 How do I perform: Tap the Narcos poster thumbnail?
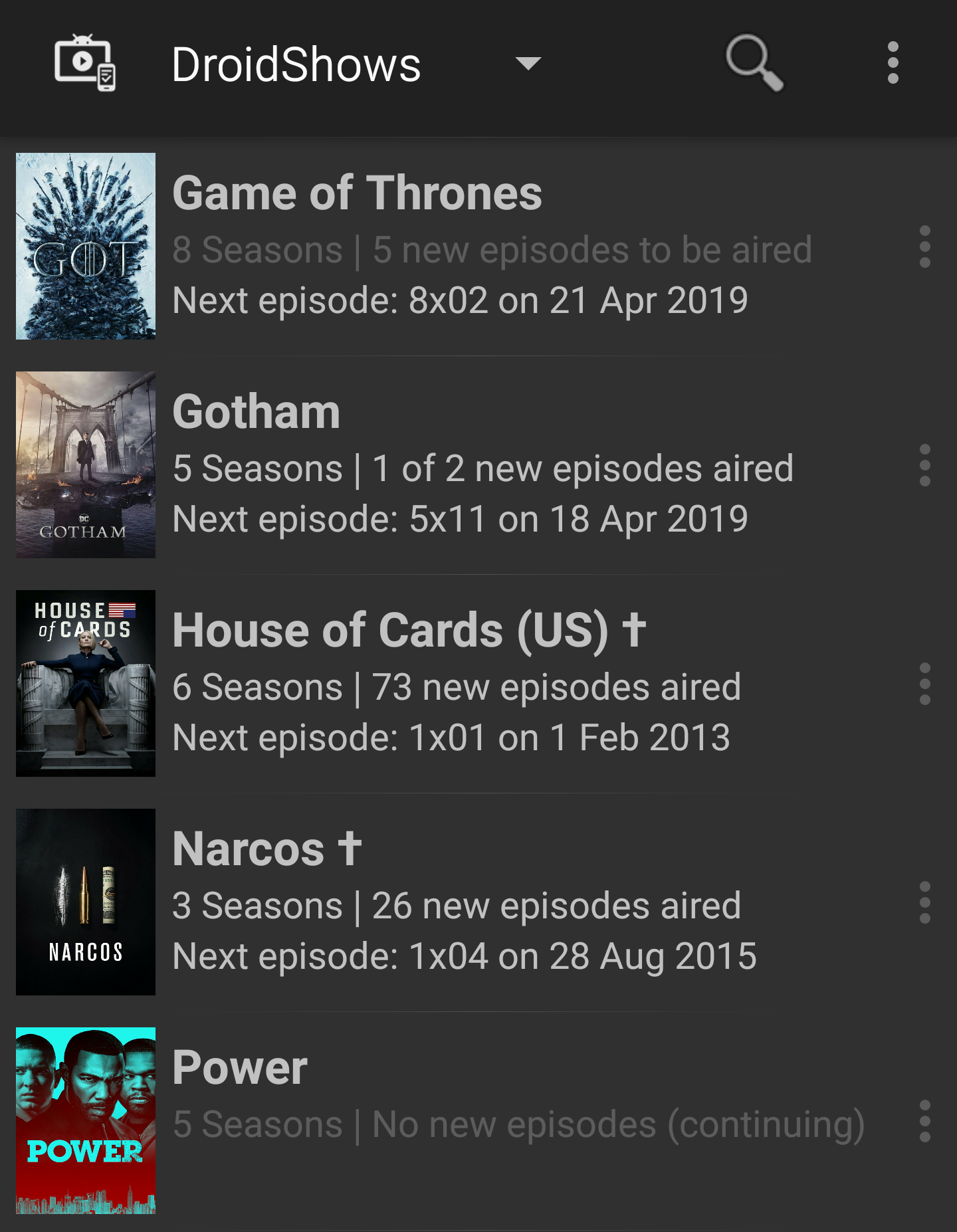click(x=86, y=902)
